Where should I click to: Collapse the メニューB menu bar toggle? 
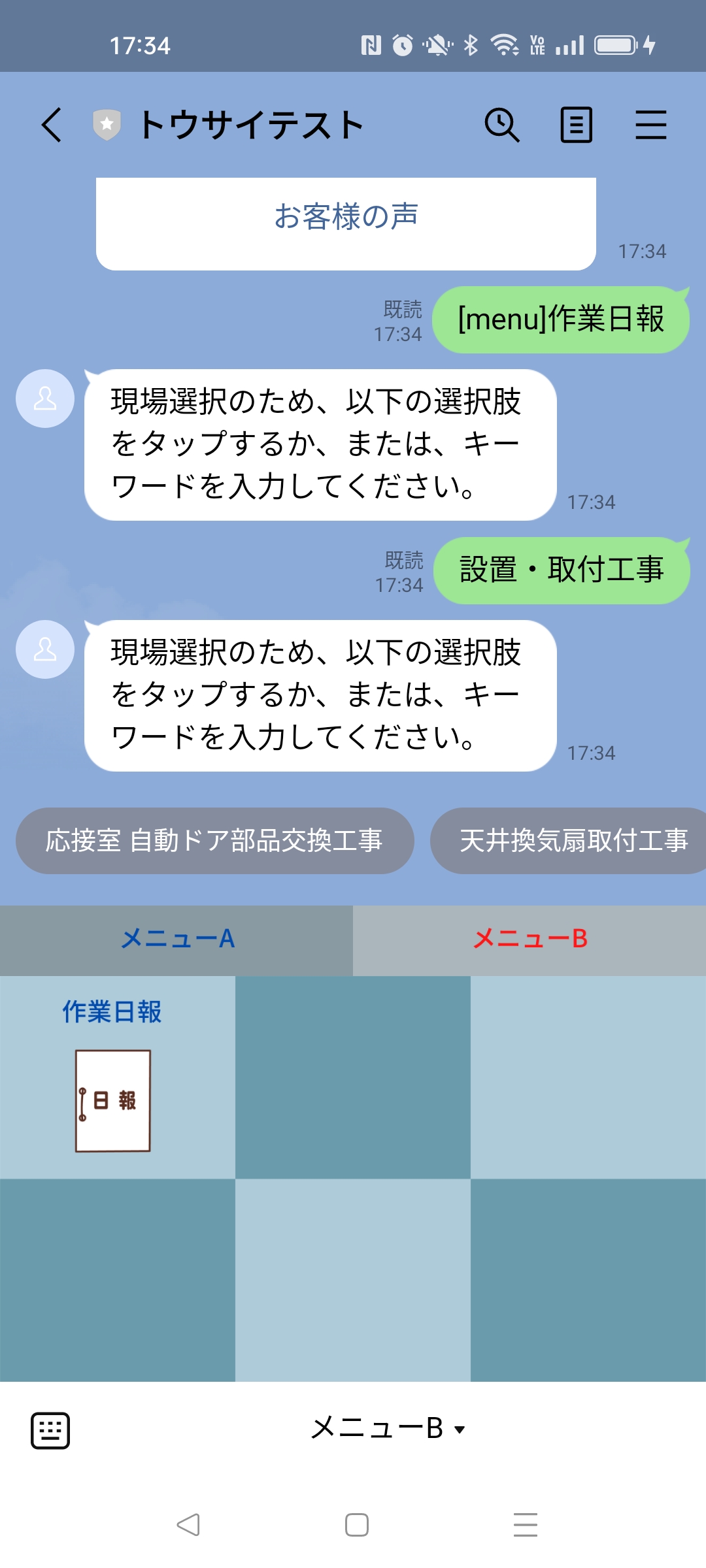click(x=387, y=1429)
